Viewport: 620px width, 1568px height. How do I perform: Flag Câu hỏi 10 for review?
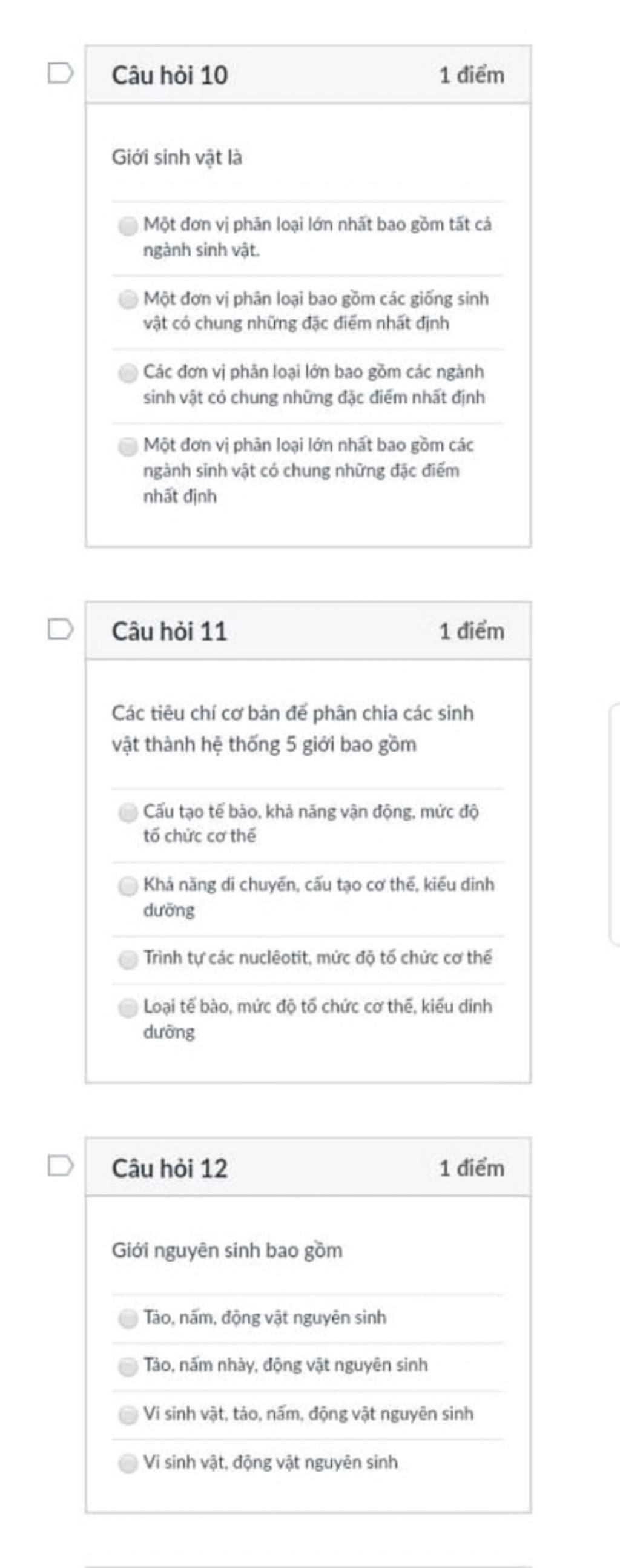pyautogui.click(x=60, y=74)
